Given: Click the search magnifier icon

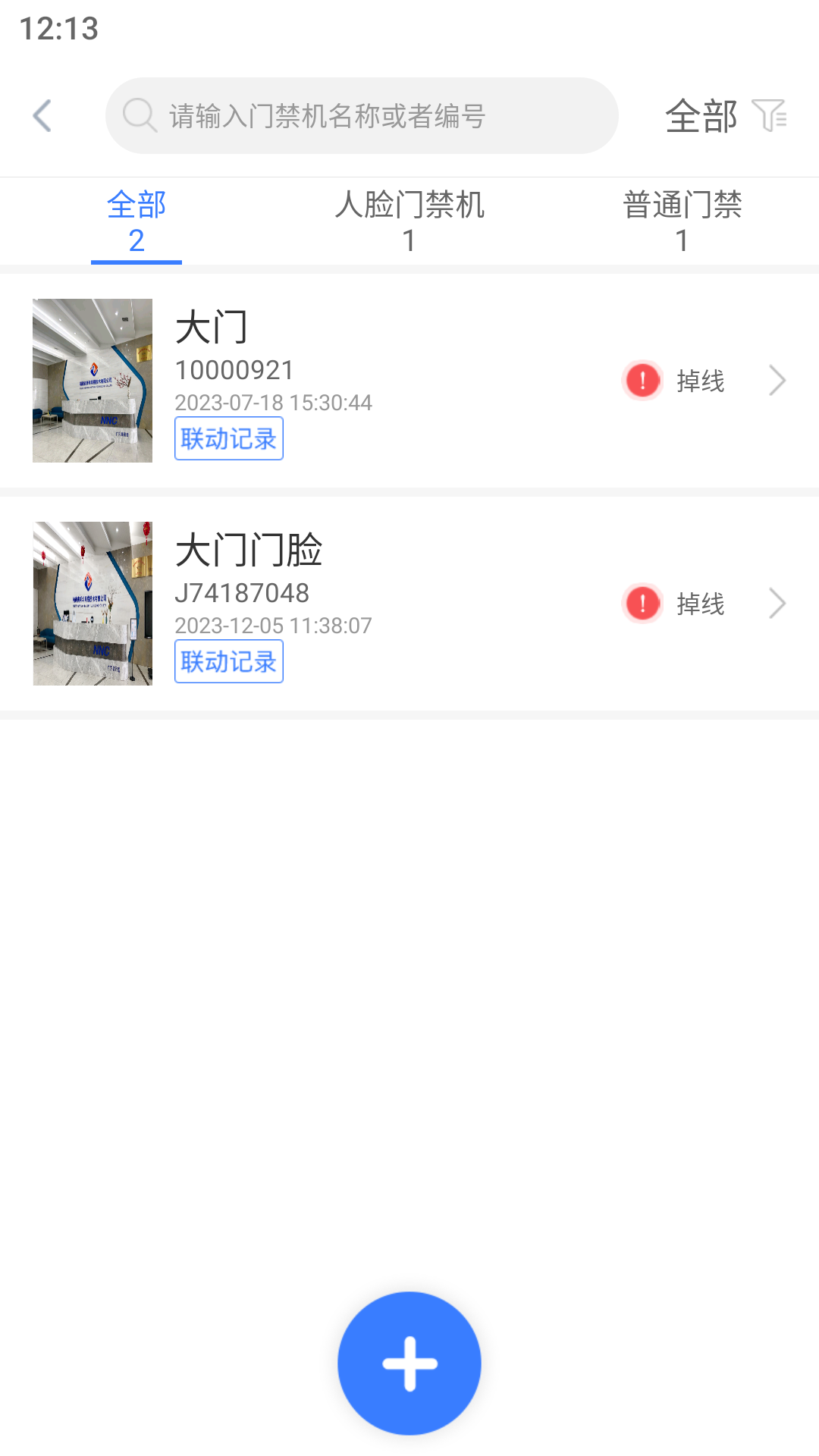Looking at the screenshot, I should (x=139, y=116).
